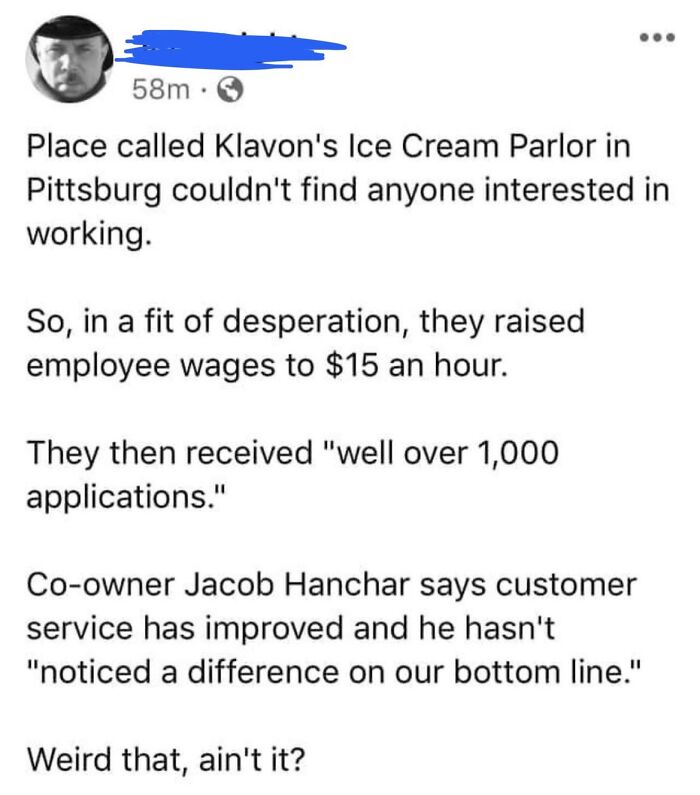Open the poster's profile picture
This screenshot has width=700, height=795.
click(70, 60)
